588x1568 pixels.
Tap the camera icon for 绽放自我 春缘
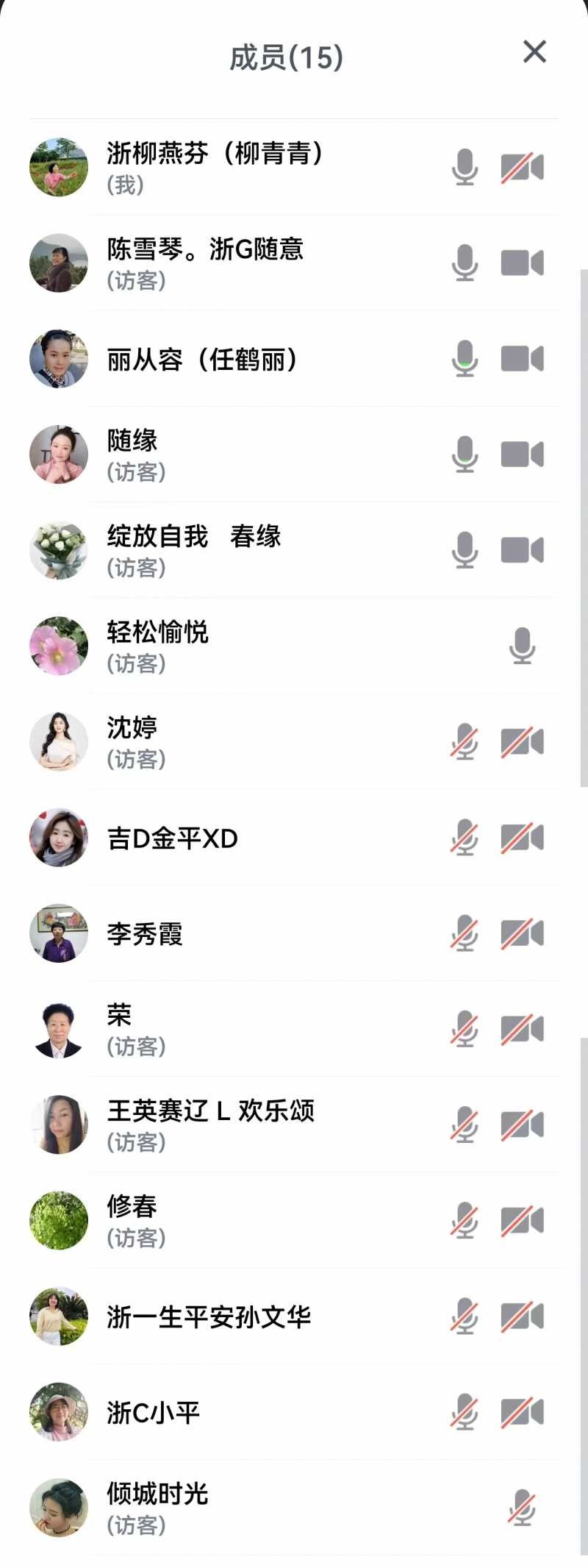tap(522, 550)
